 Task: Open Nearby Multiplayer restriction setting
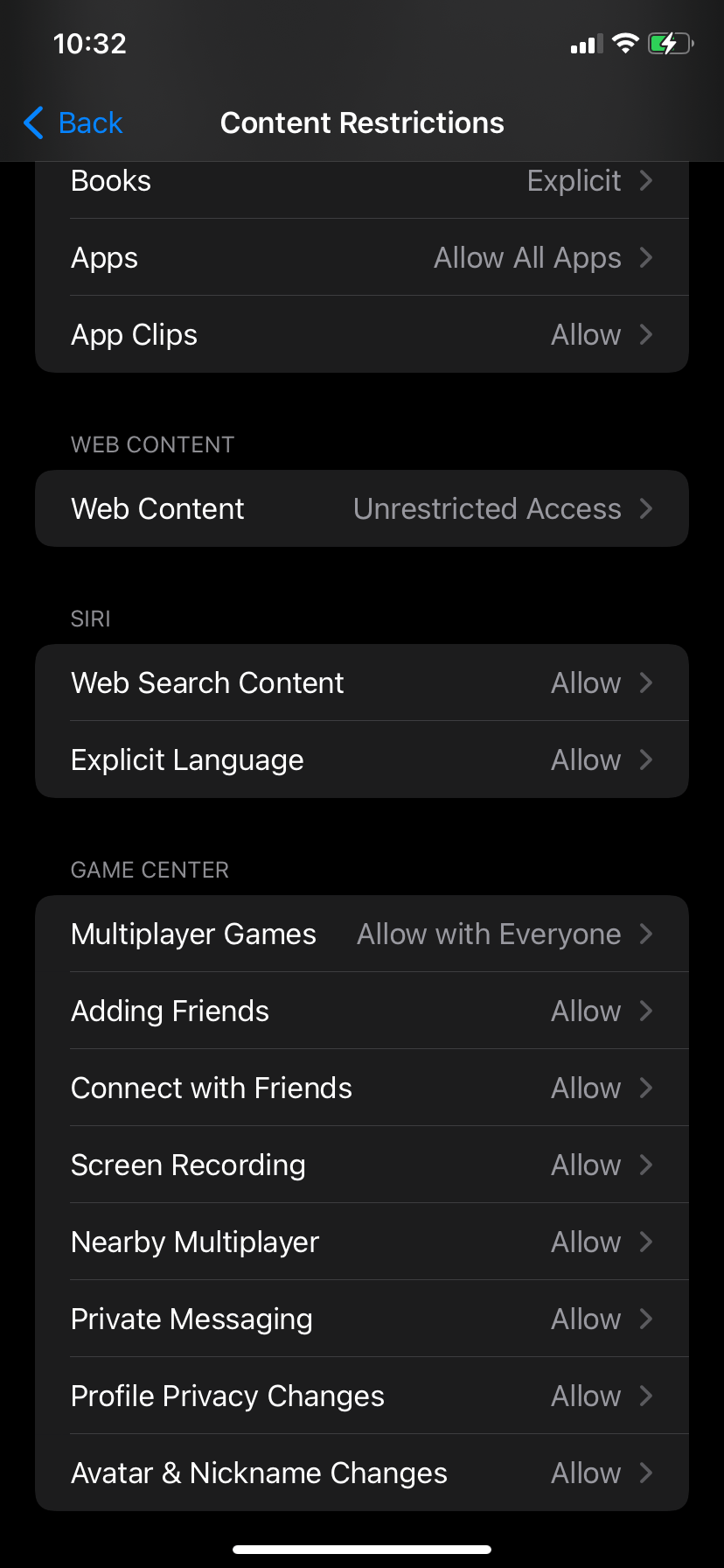[362, 1242]
